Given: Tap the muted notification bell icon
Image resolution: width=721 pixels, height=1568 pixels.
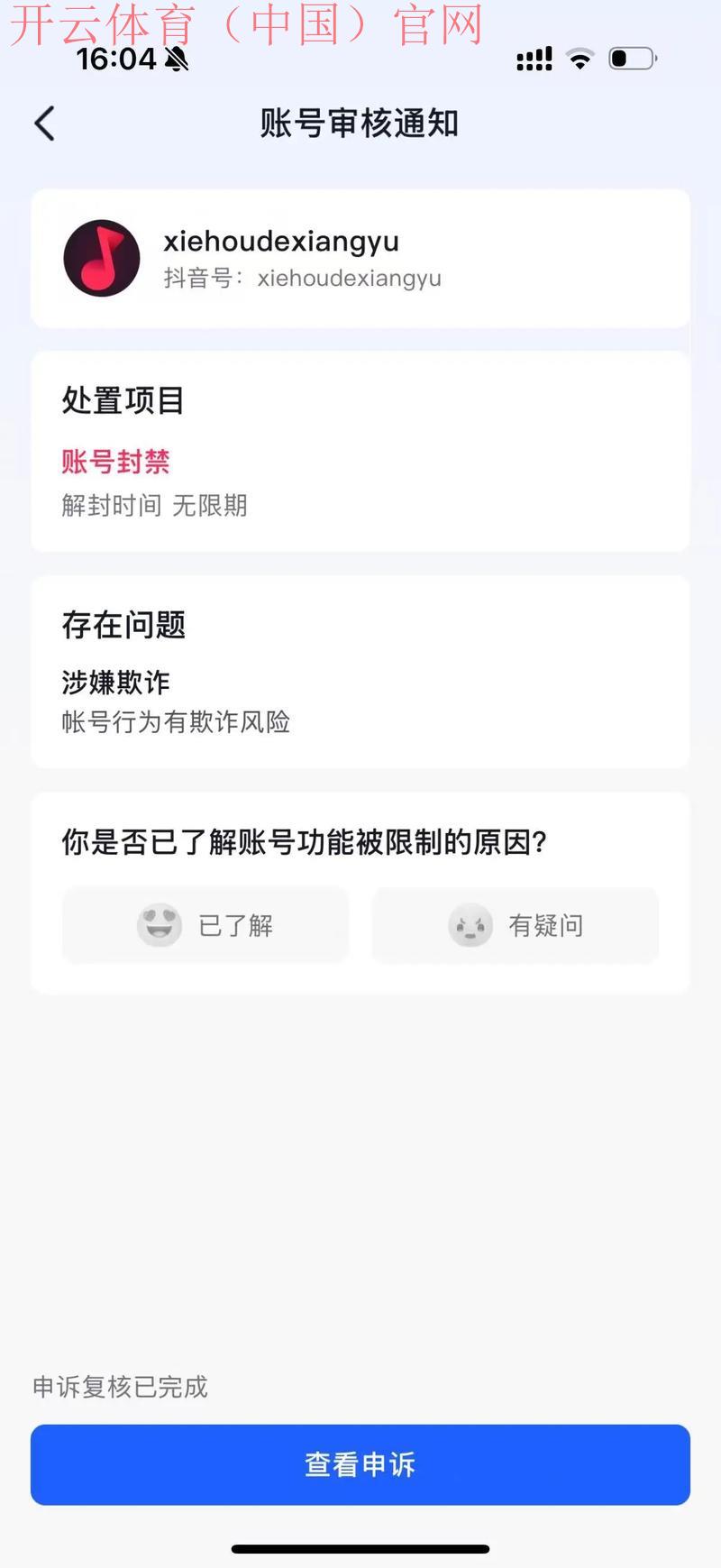Looking at the screenshot, I should (x=178, y=58).
